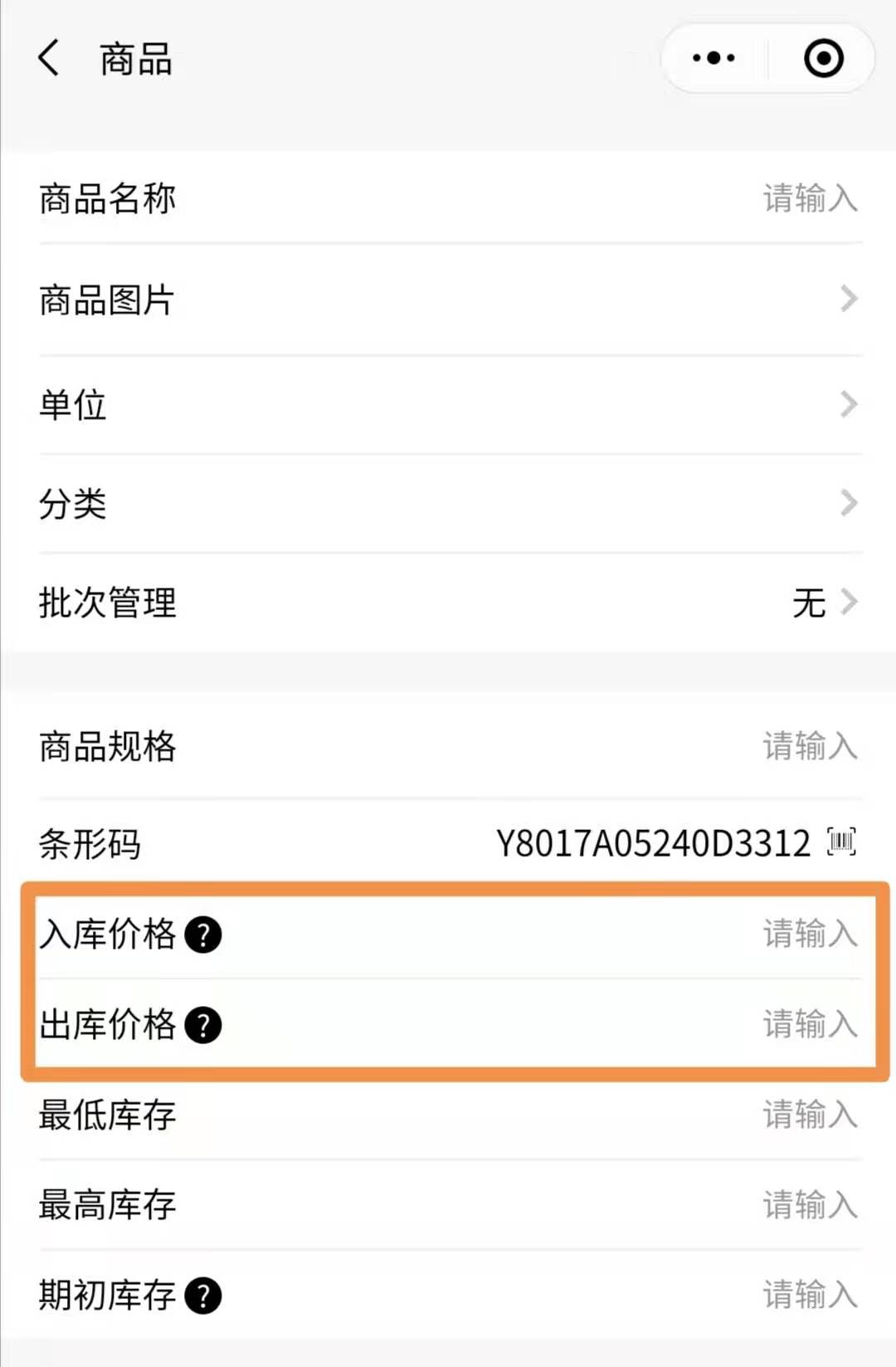The image size is (896, 1367).
Task: Enter a value for 出库价格
Action: [809, 1024]
